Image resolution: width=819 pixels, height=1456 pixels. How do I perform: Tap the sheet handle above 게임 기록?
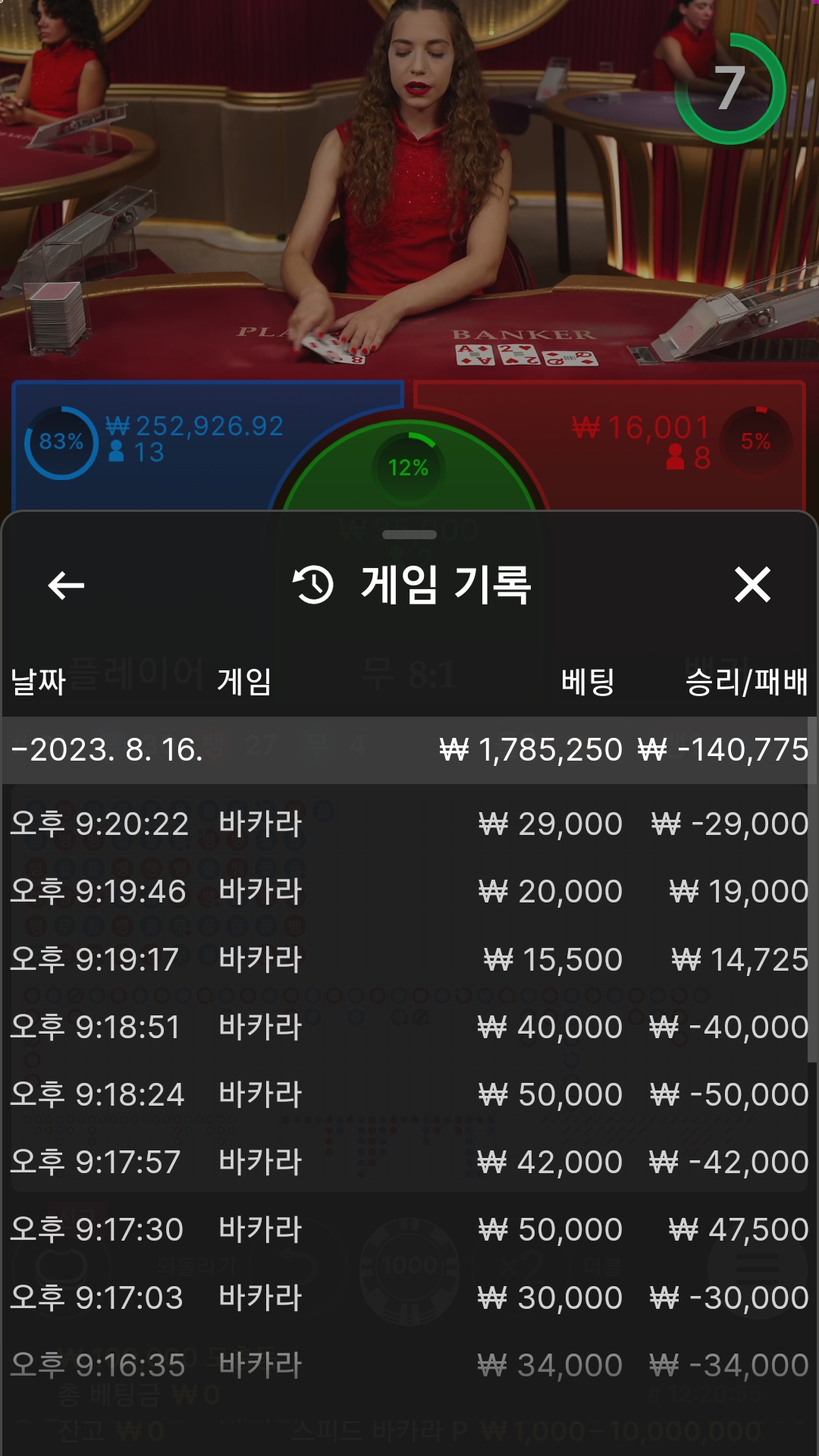click(x=409, y=535)
